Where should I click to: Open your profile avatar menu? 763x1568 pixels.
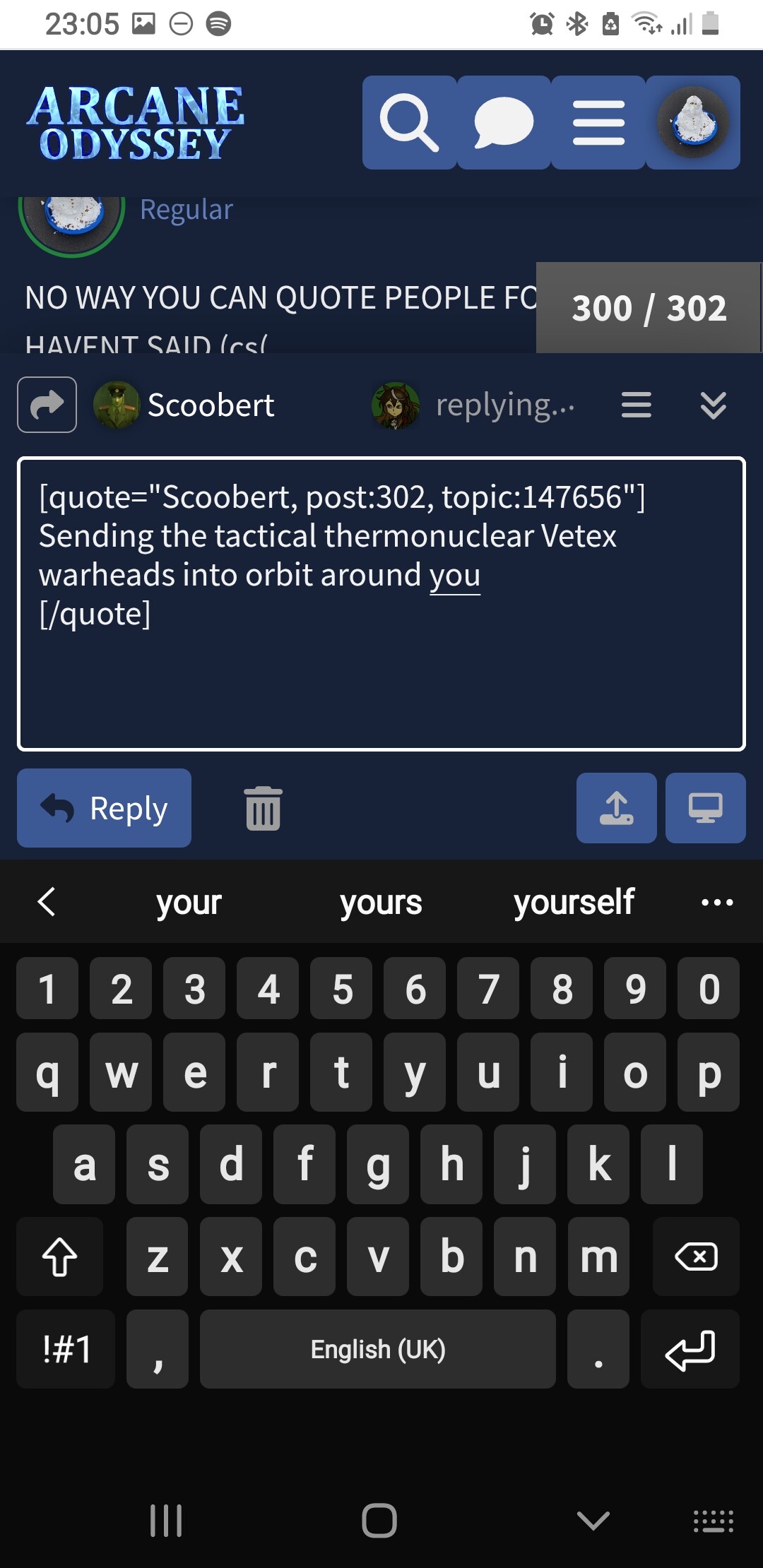(693, 123)
